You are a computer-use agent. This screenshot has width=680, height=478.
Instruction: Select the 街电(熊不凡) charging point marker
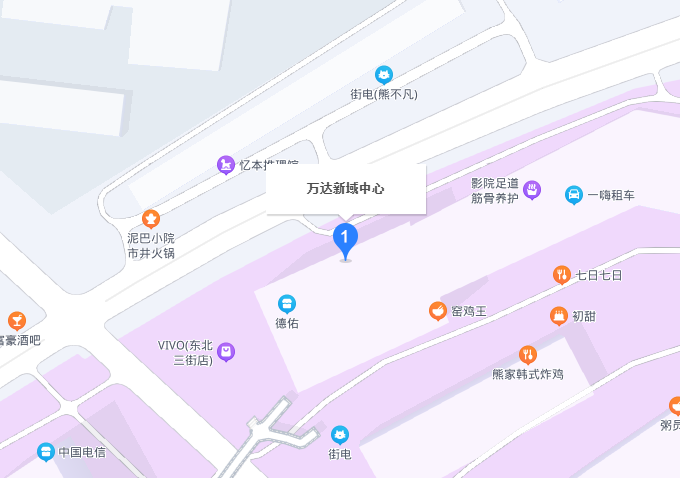coord(384,74)
